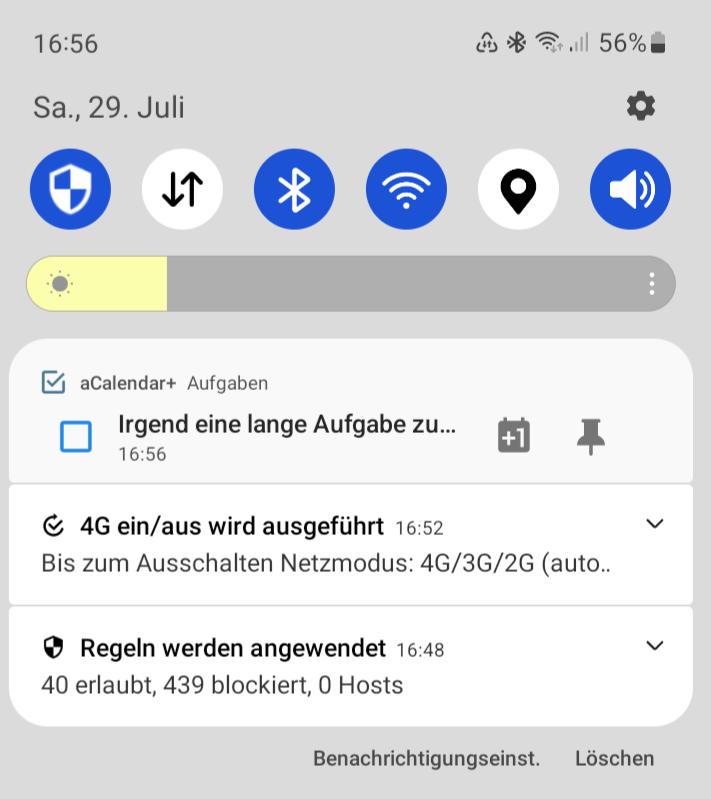
Task: Postpone task by one day
Action: click(513, 436)
